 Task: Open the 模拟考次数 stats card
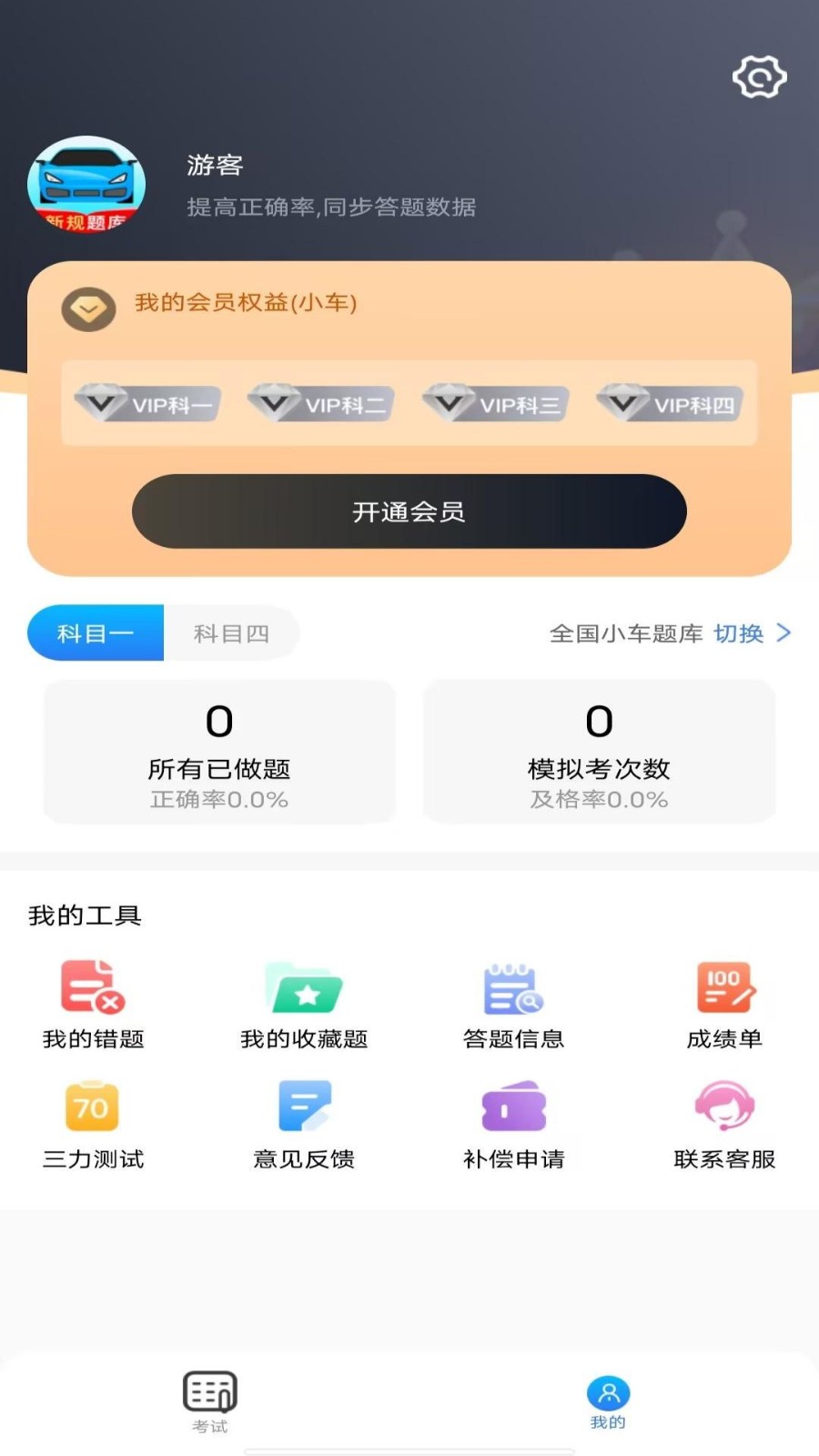[x=599, y=752]
